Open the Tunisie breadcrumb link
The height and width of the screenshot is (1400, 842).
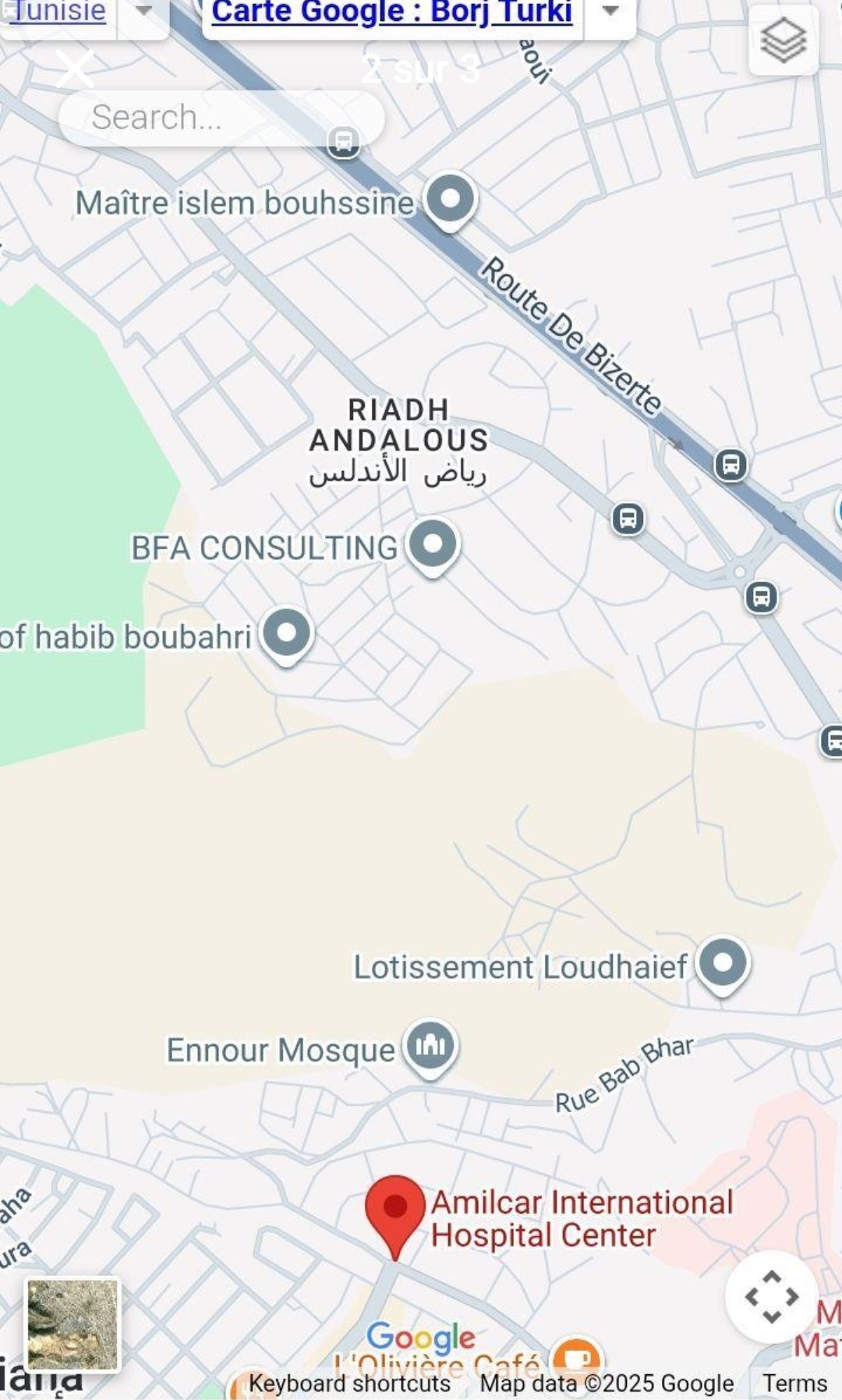58,12
